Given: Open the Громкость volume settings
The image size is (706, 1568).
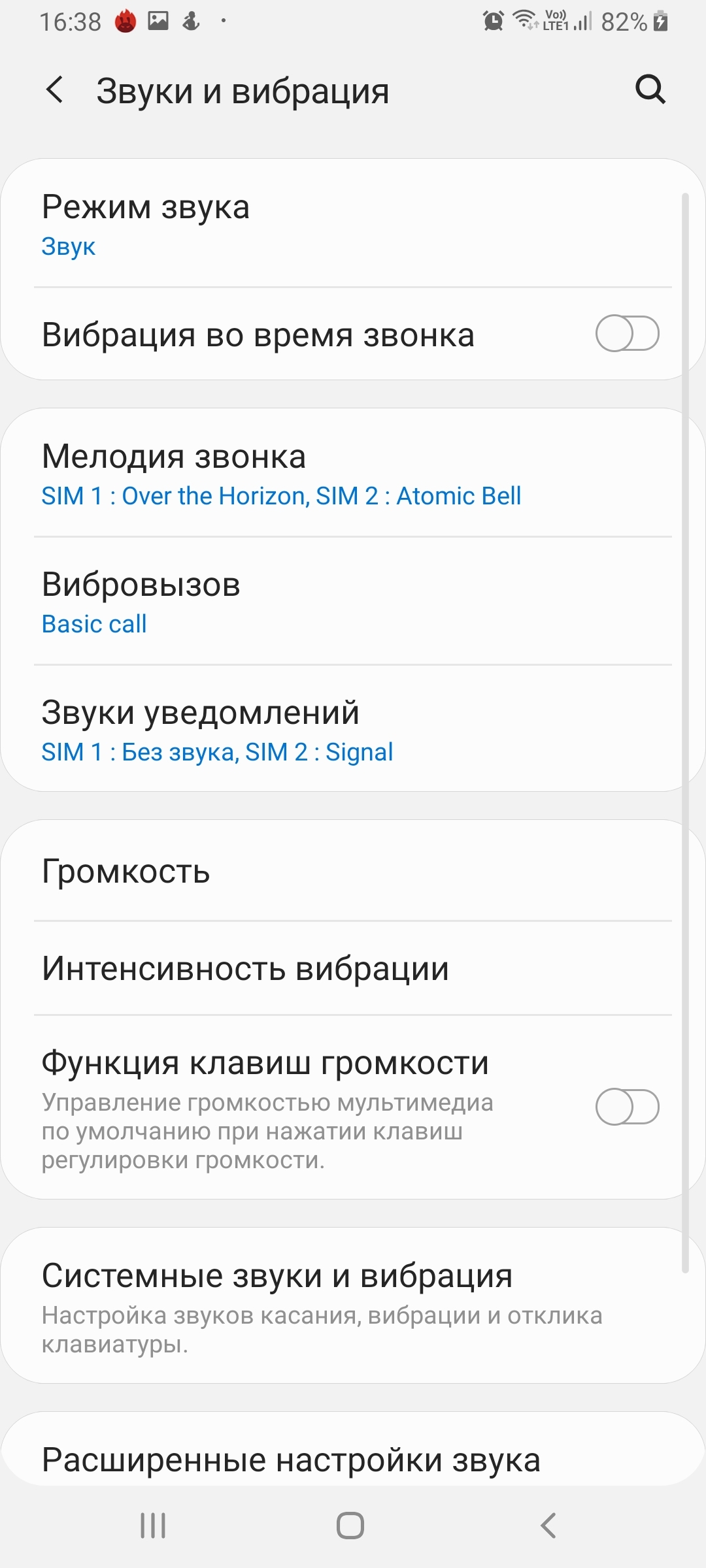Looking at the screenshot, I should [353, 871].
